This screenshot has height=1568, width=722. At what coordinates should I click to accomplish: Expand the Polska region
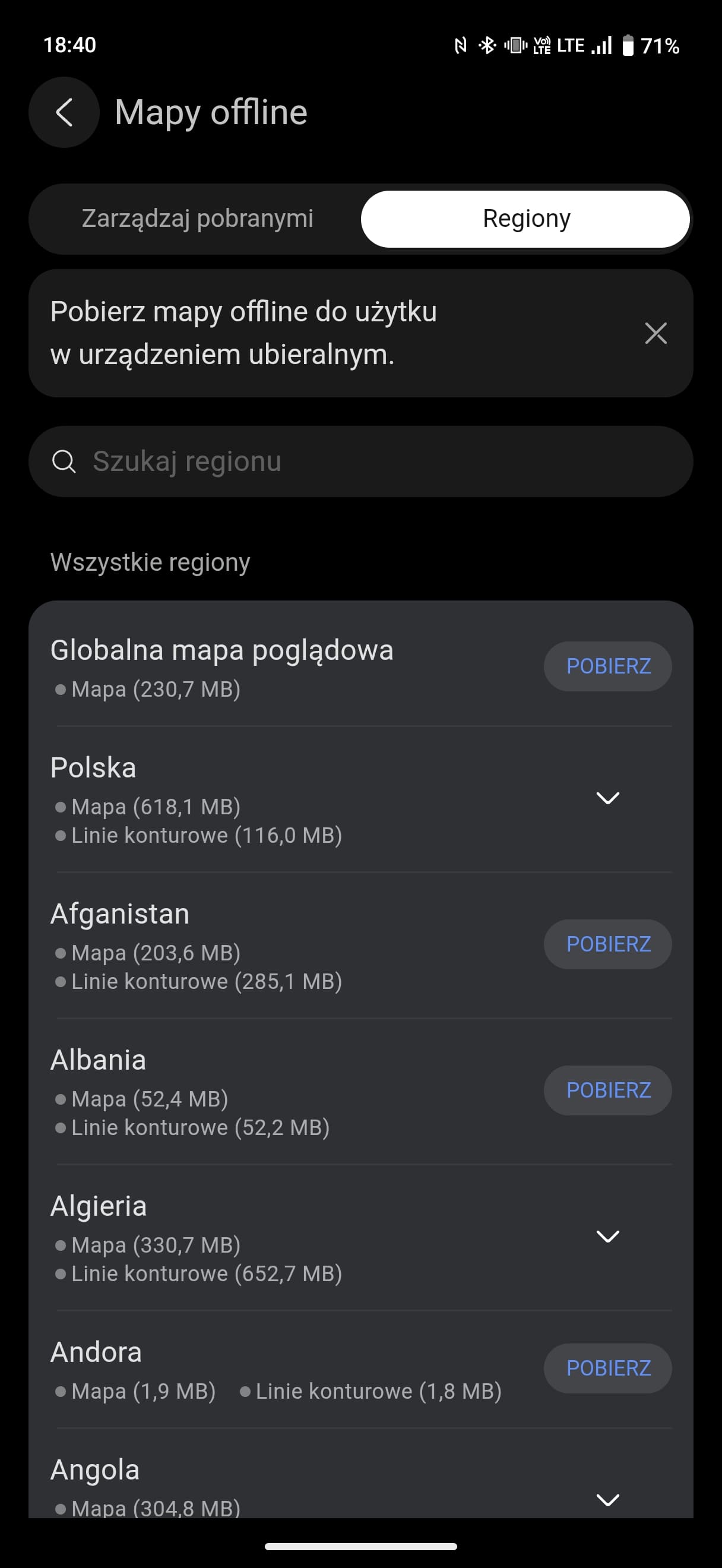pos(607,798)
